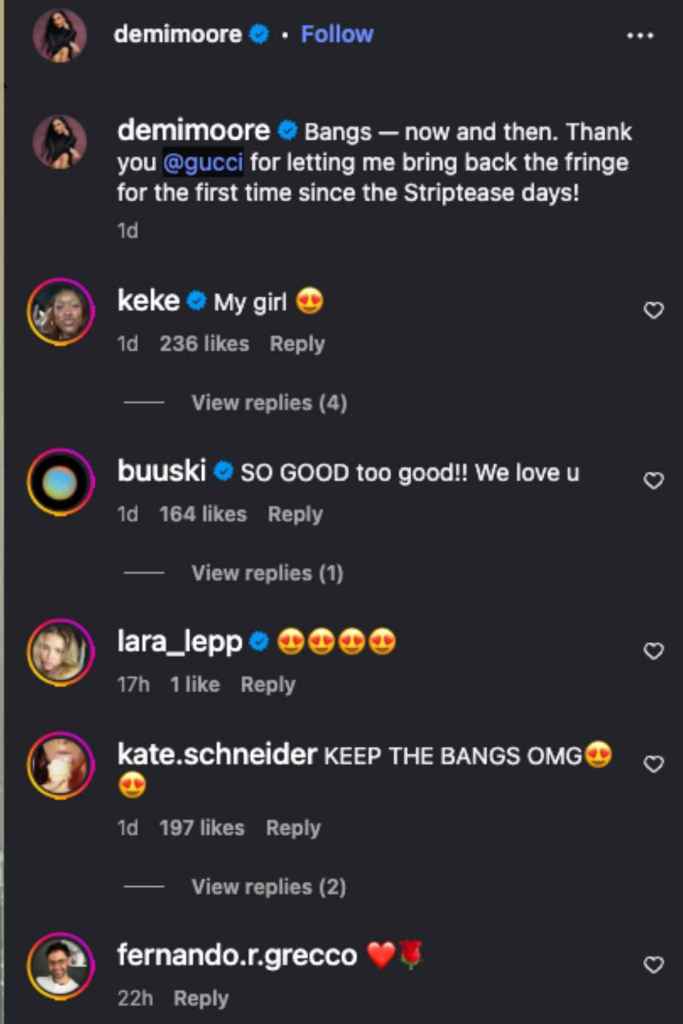Image resolution: width=683 pixels, height=1024 pixels.
Task: Reply to kate.schneider's comment
Action: point(293,828)
